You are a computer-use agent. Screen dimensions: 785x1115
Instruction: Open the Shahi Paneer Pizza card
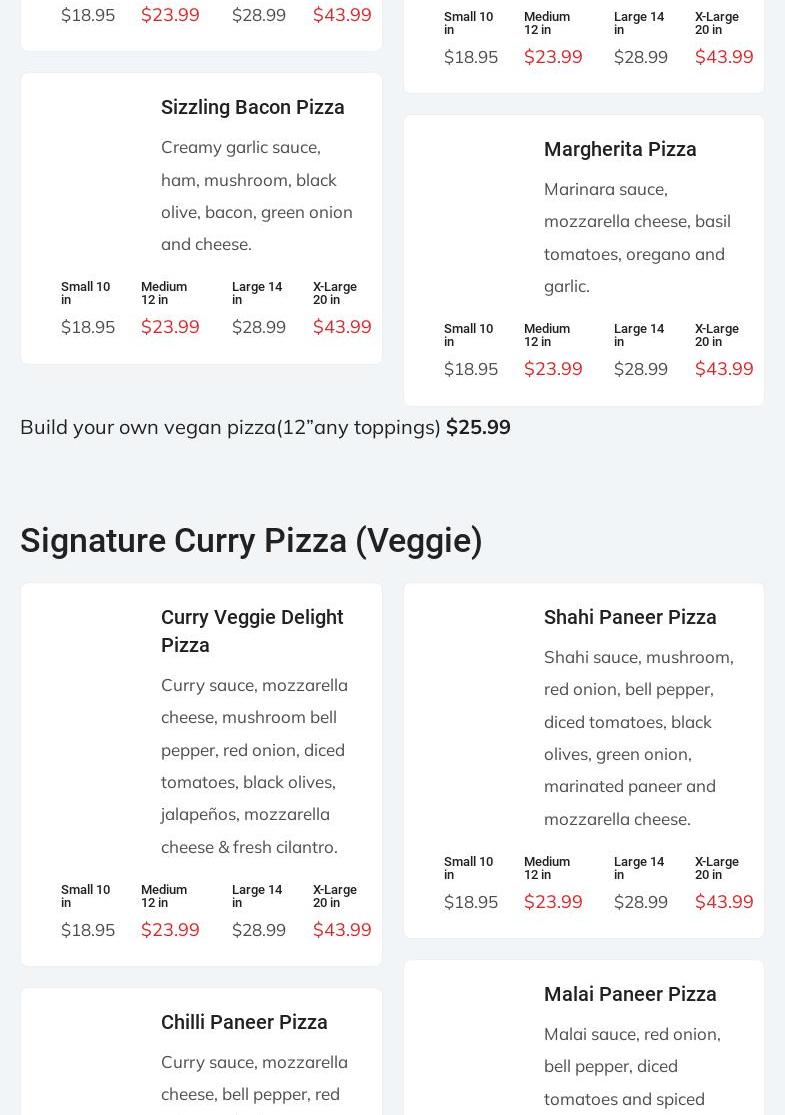629,617
